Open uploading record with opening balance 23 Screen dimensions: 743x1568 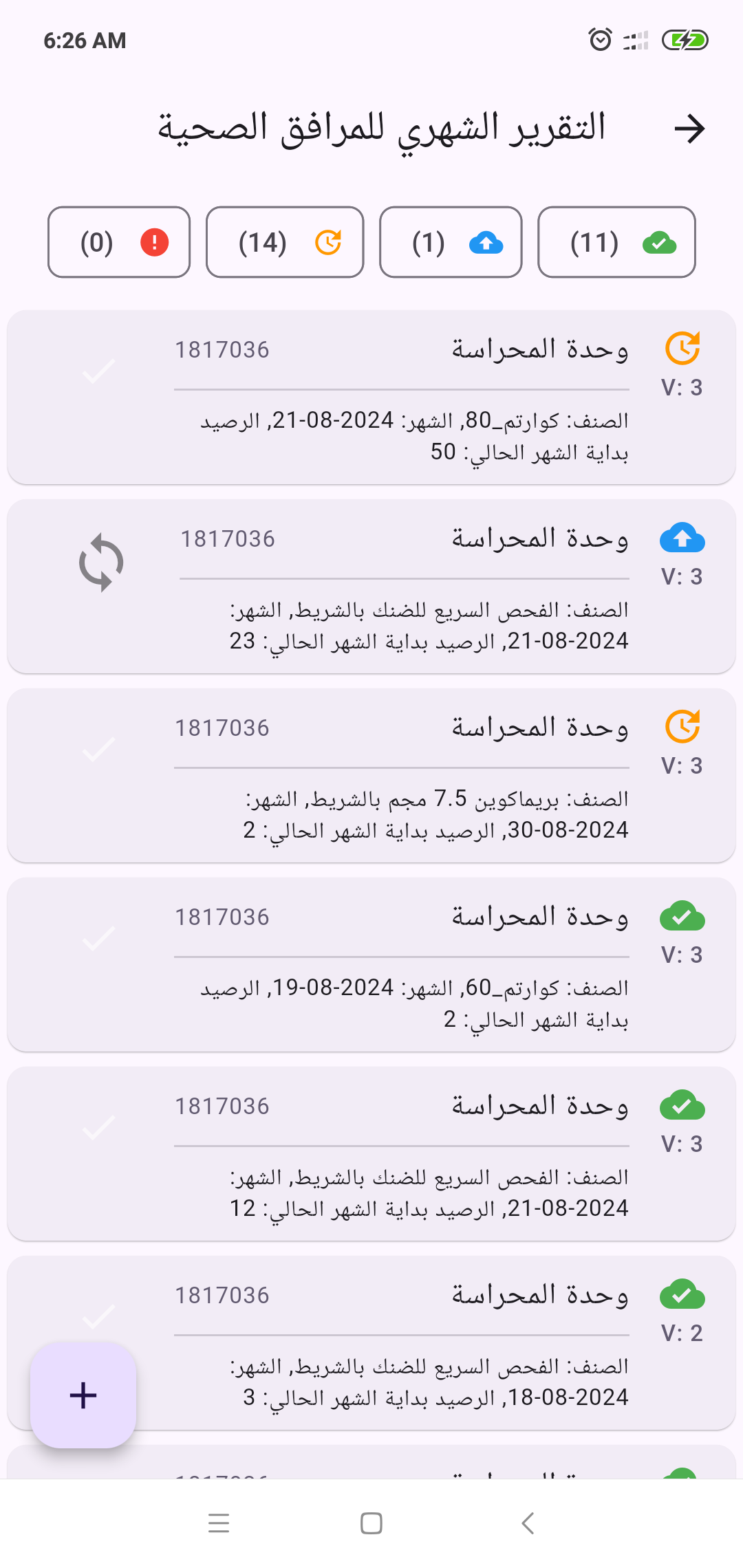click(371, 587)
